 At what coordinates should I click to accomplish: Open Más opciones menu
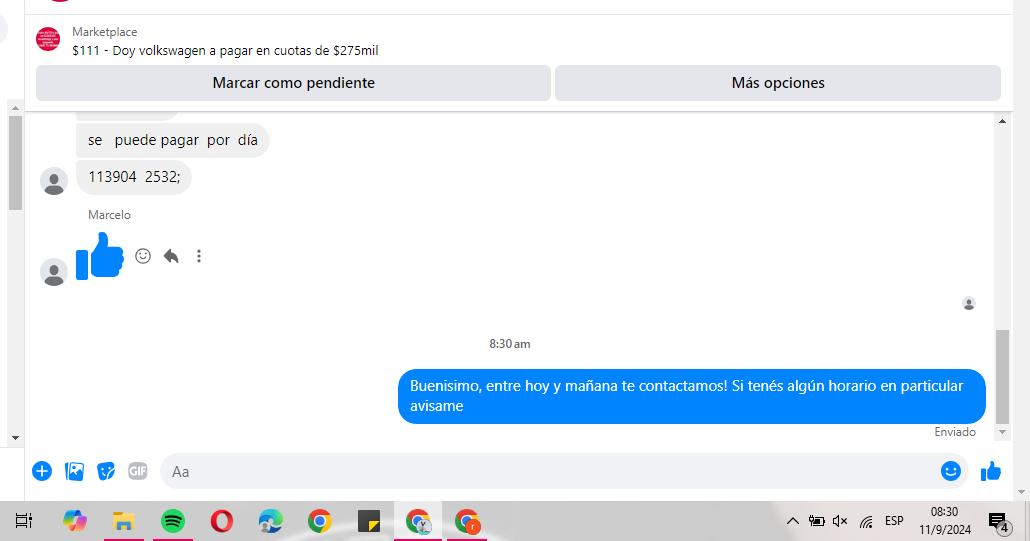pos(777,83)
